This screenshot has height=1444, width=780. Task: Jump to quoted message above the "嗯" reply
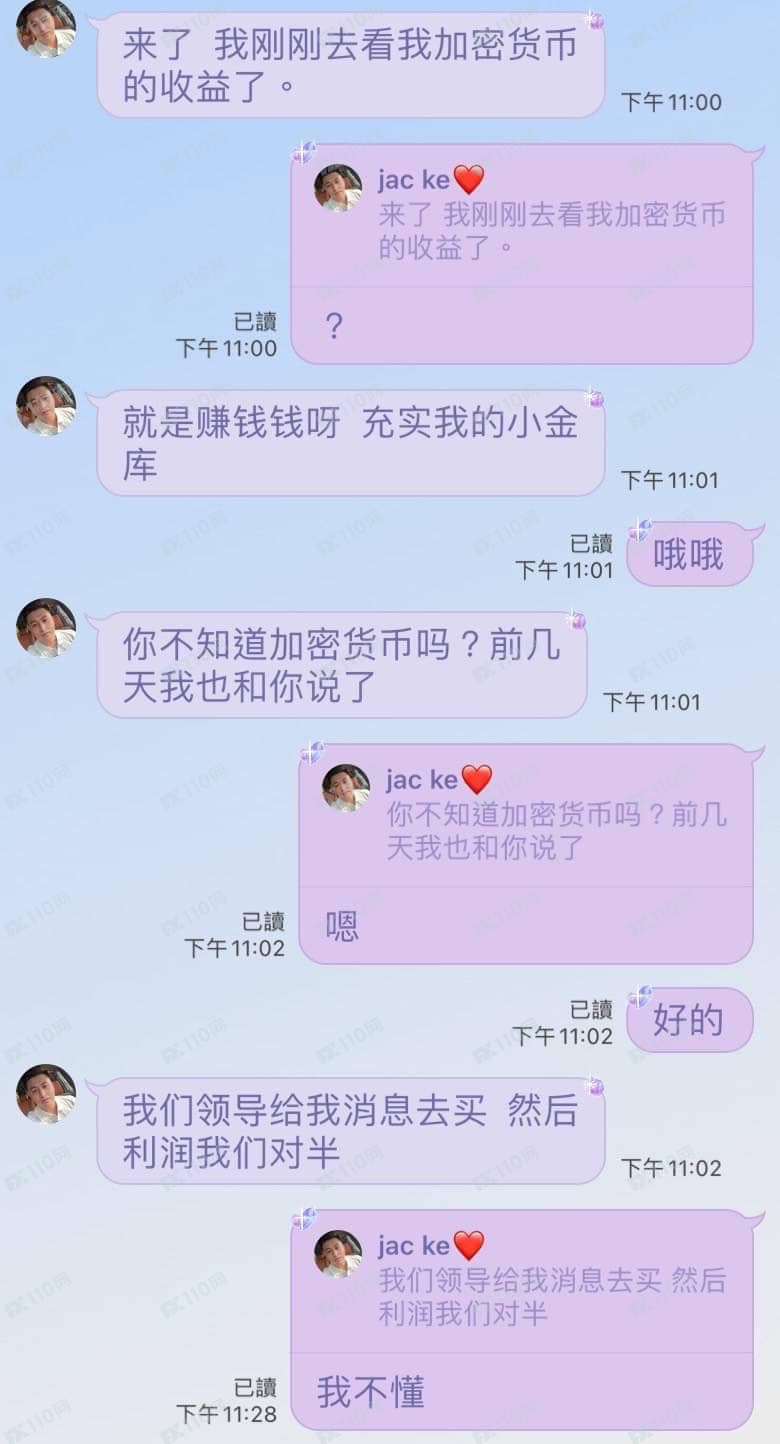pos(526,816)
